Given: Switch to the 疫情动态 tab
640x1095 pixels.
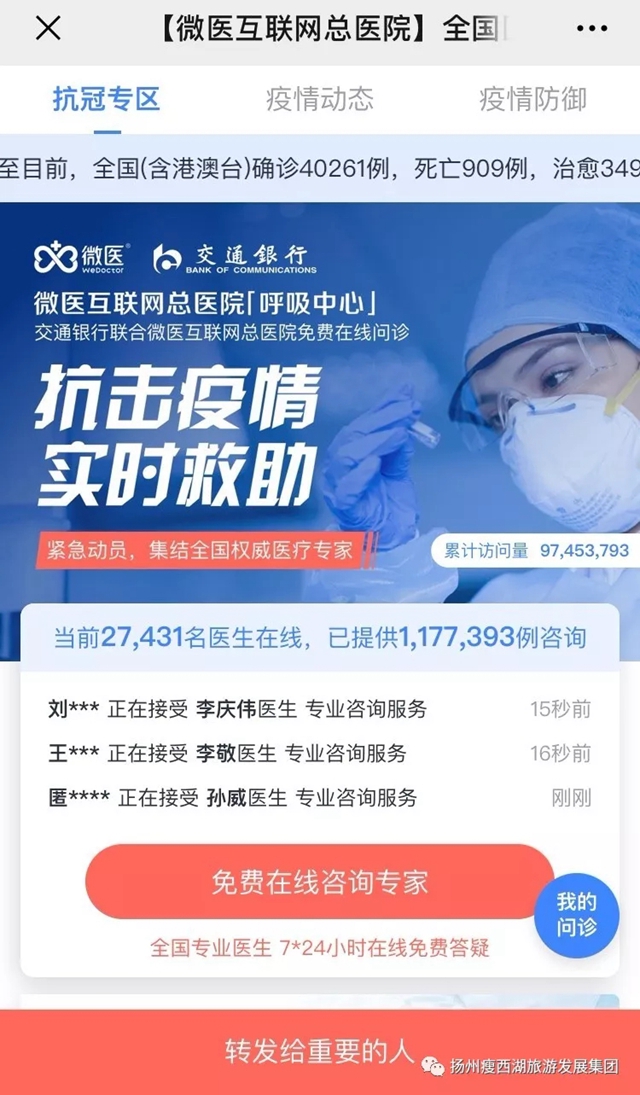Looking at the screenshot, I should (x=319, y=99).
